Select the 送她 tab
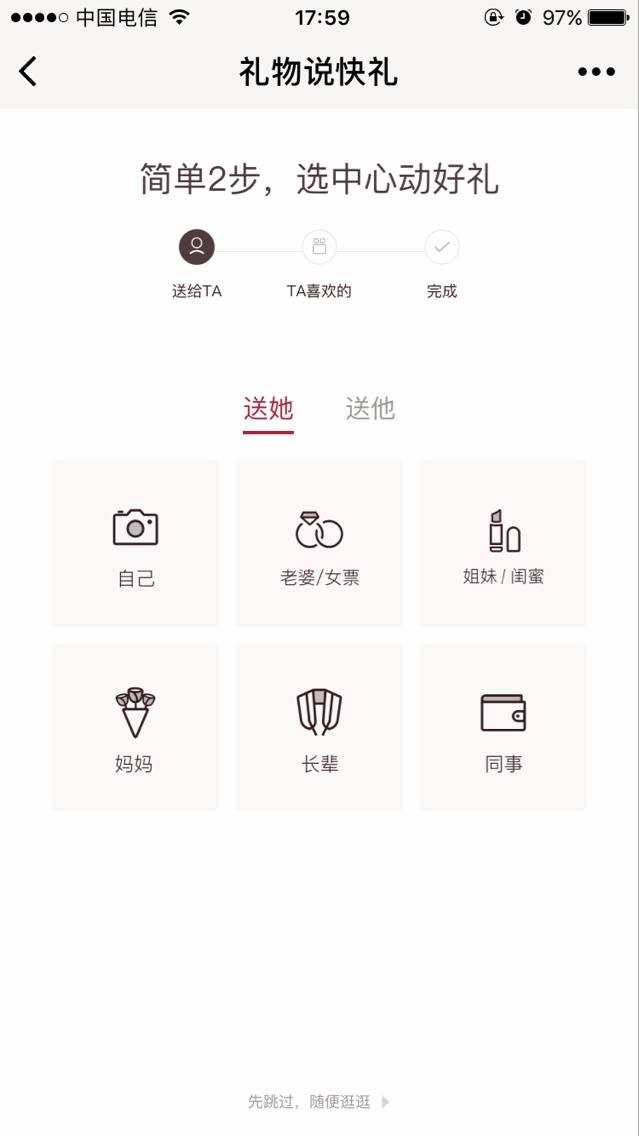639x1136 pixels. (268, 410)
